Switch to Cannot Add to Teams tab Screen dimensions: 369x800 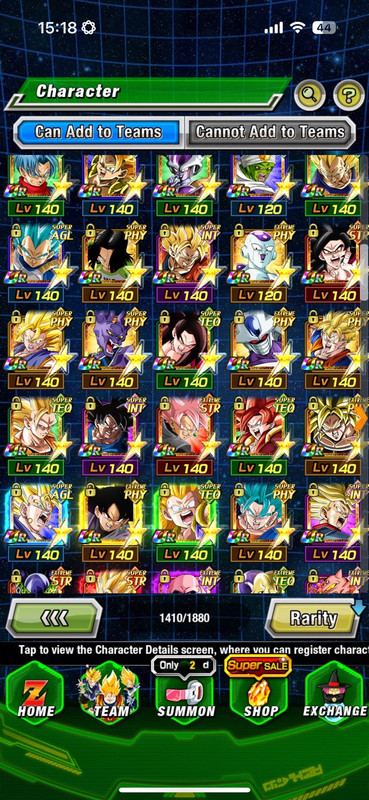click(270, 132)
